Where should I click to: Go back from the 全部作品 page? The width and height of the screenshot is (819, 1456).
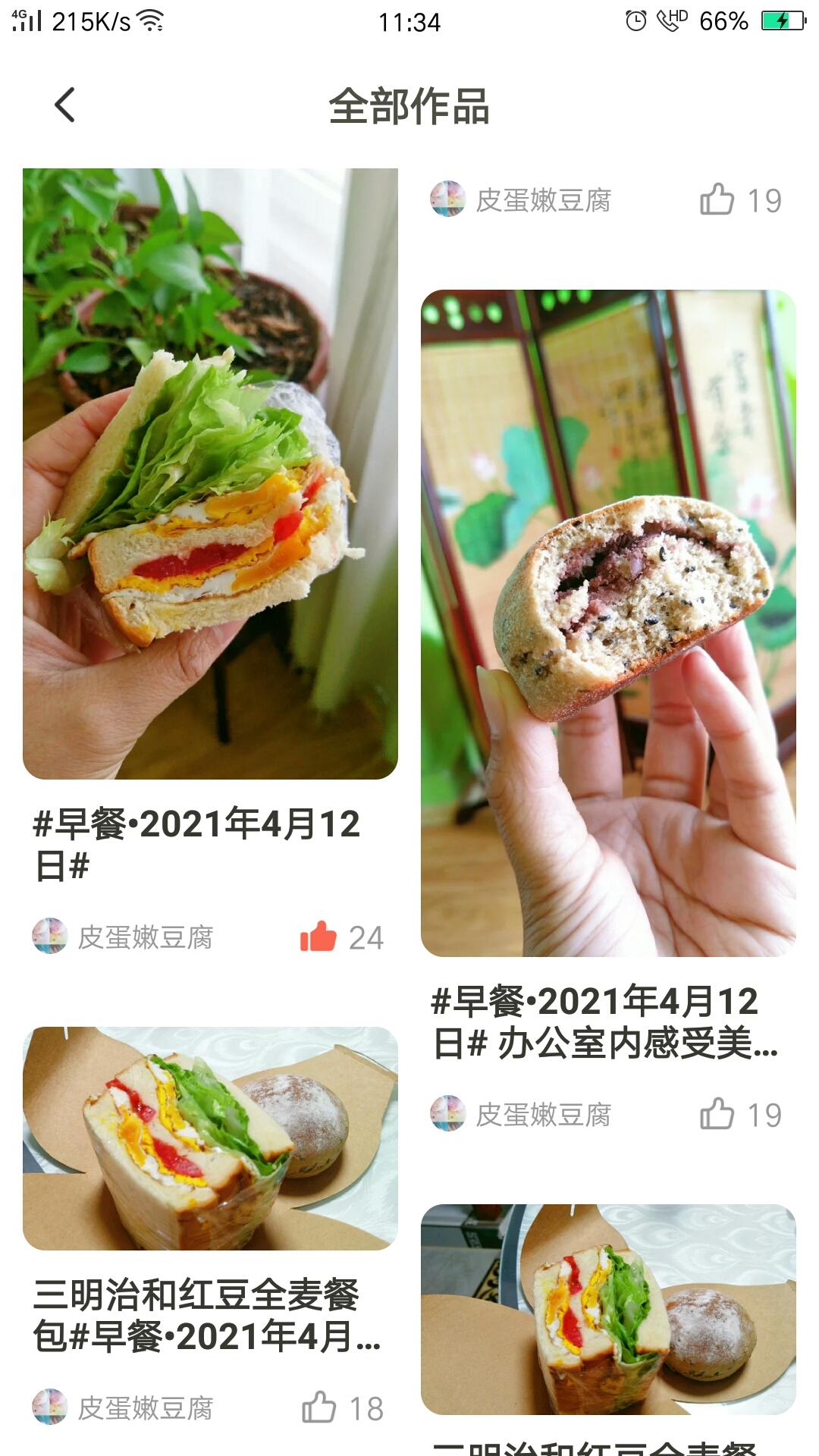click(x=65, y=105)
